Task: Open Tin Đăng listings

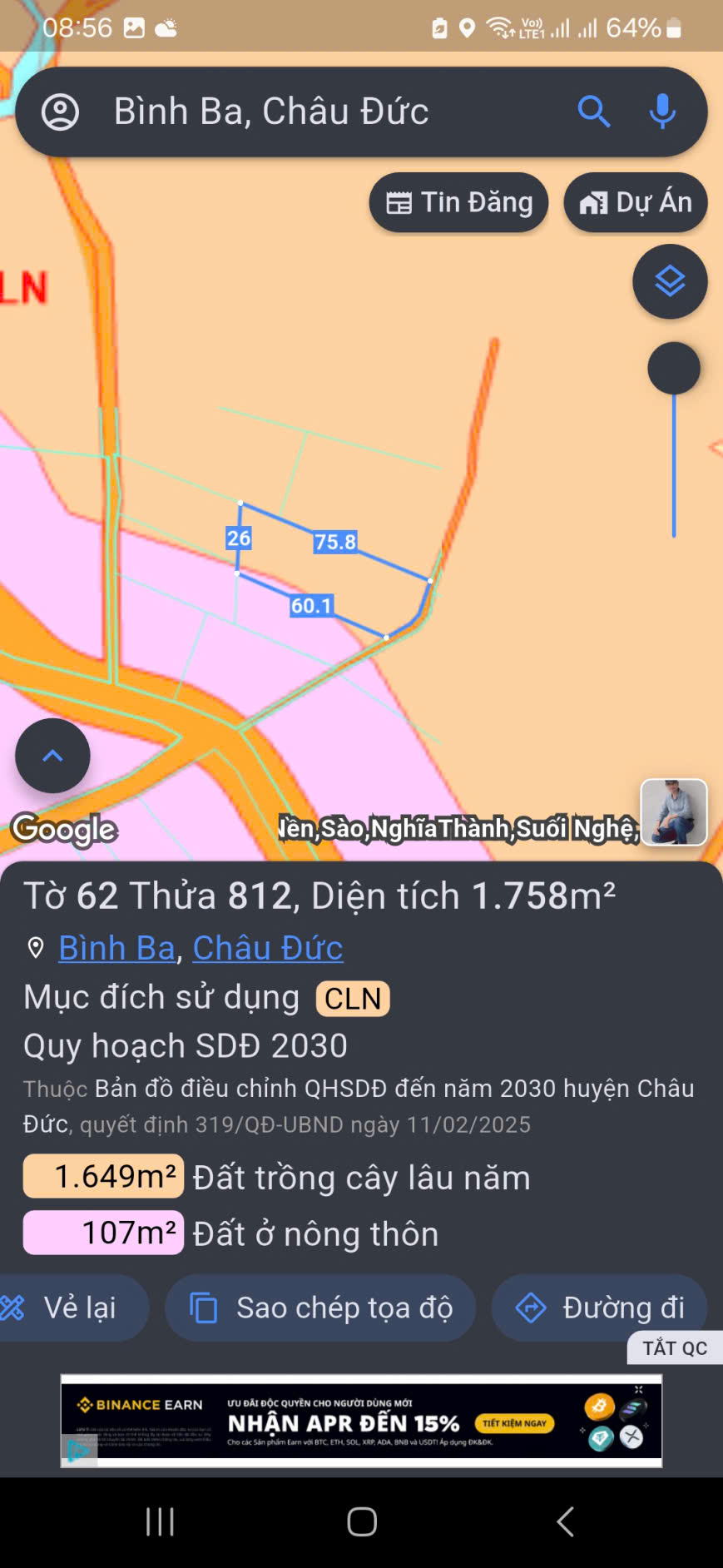Action: point(458,202)
